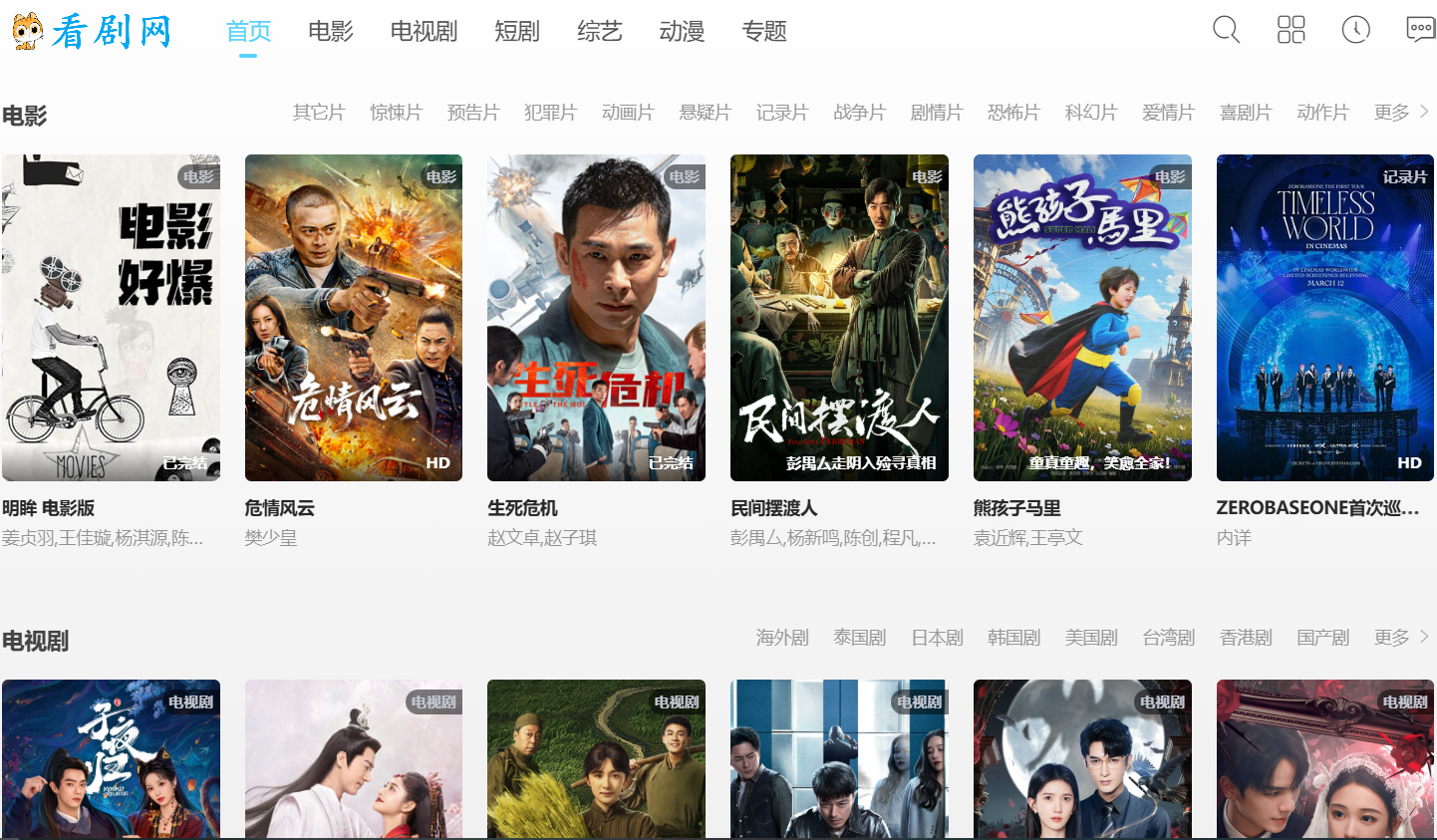Open the movie 危情风云
Screen dimensions: 1437x840
[354, 319]
